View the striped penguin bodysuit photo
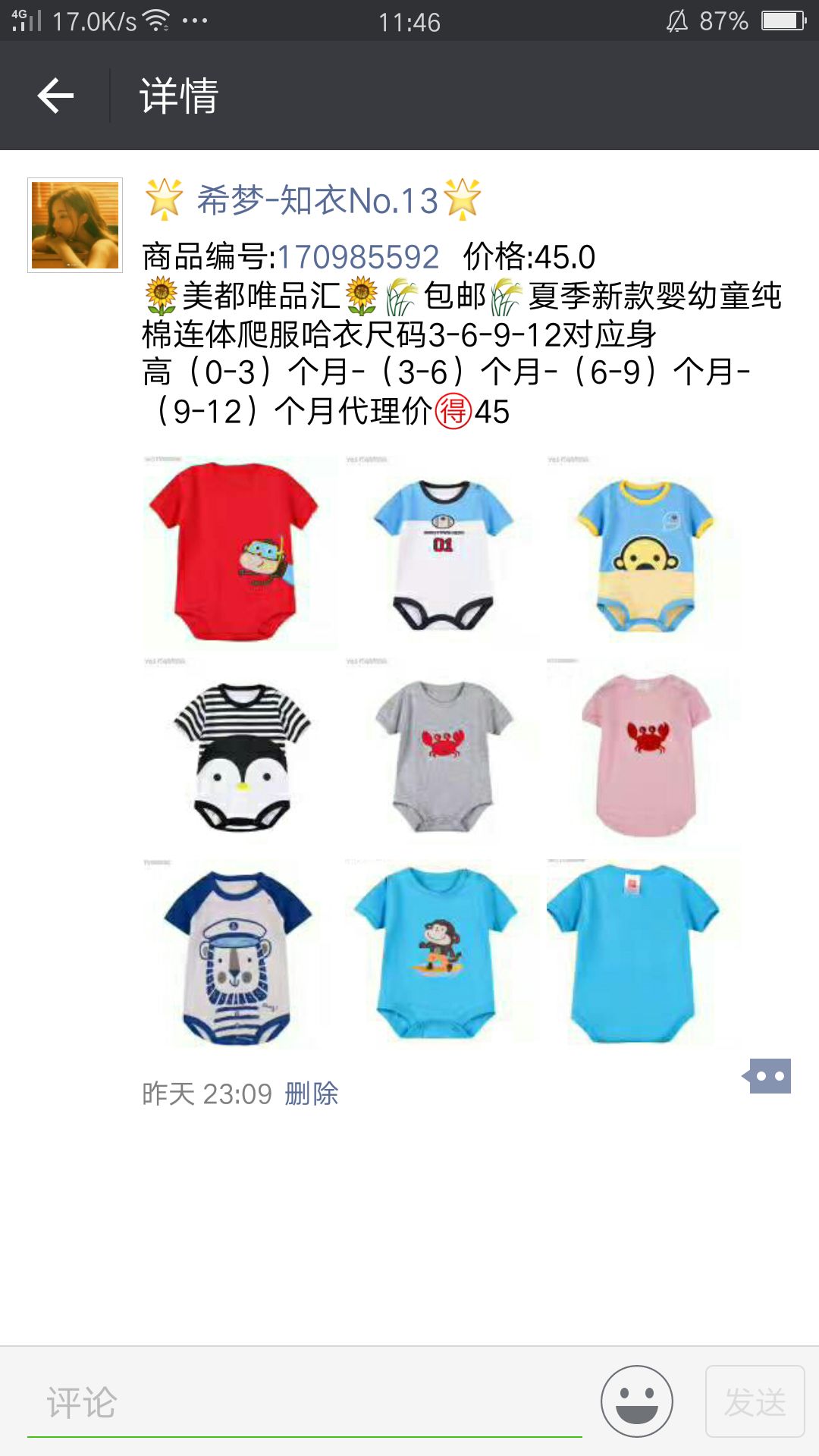The height and width of the screenshot is (1456, 819). tap(240, 754)
